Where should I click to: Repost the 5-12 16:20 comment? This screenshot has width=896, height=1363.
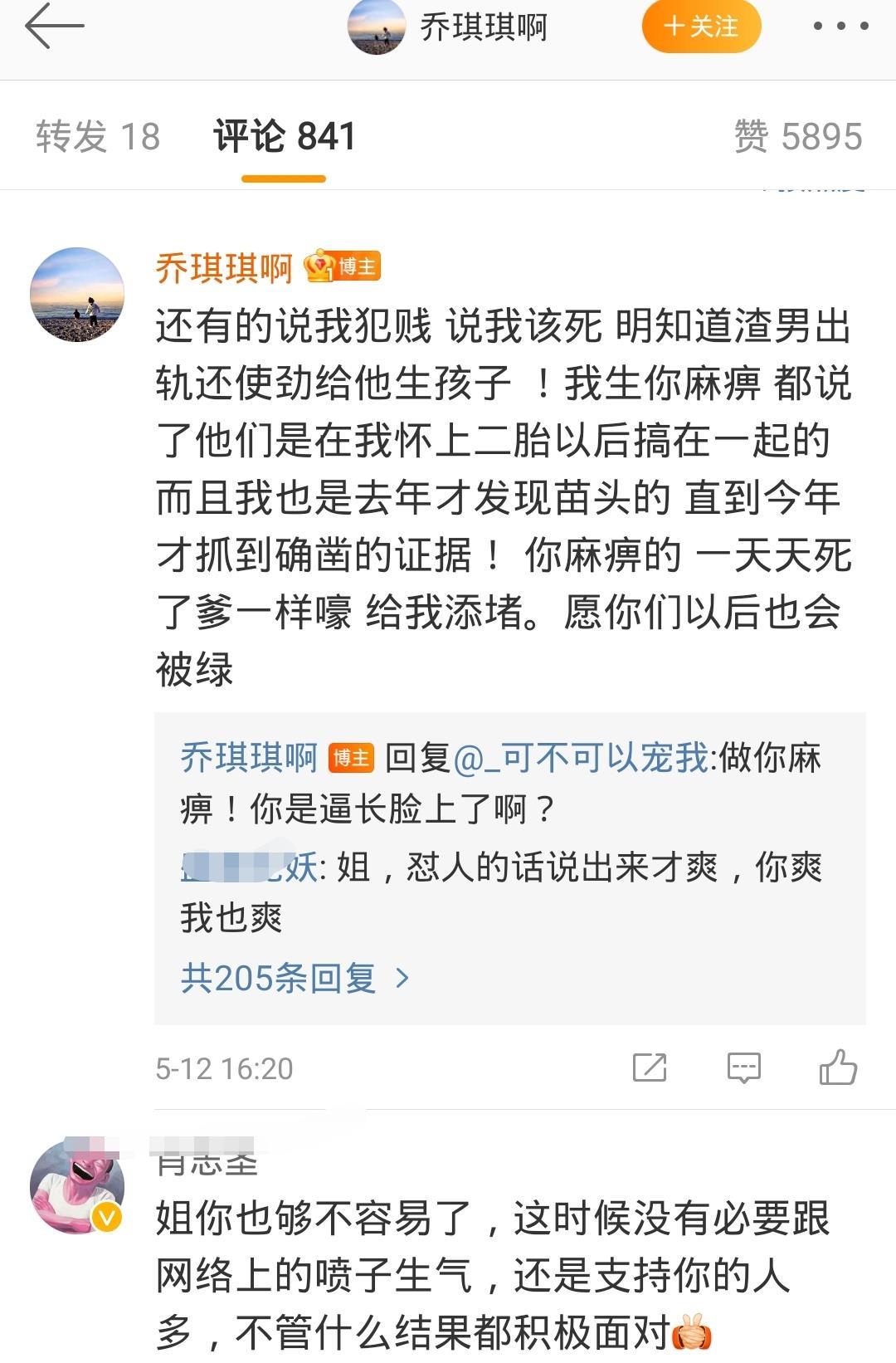tap(649, 1067)
